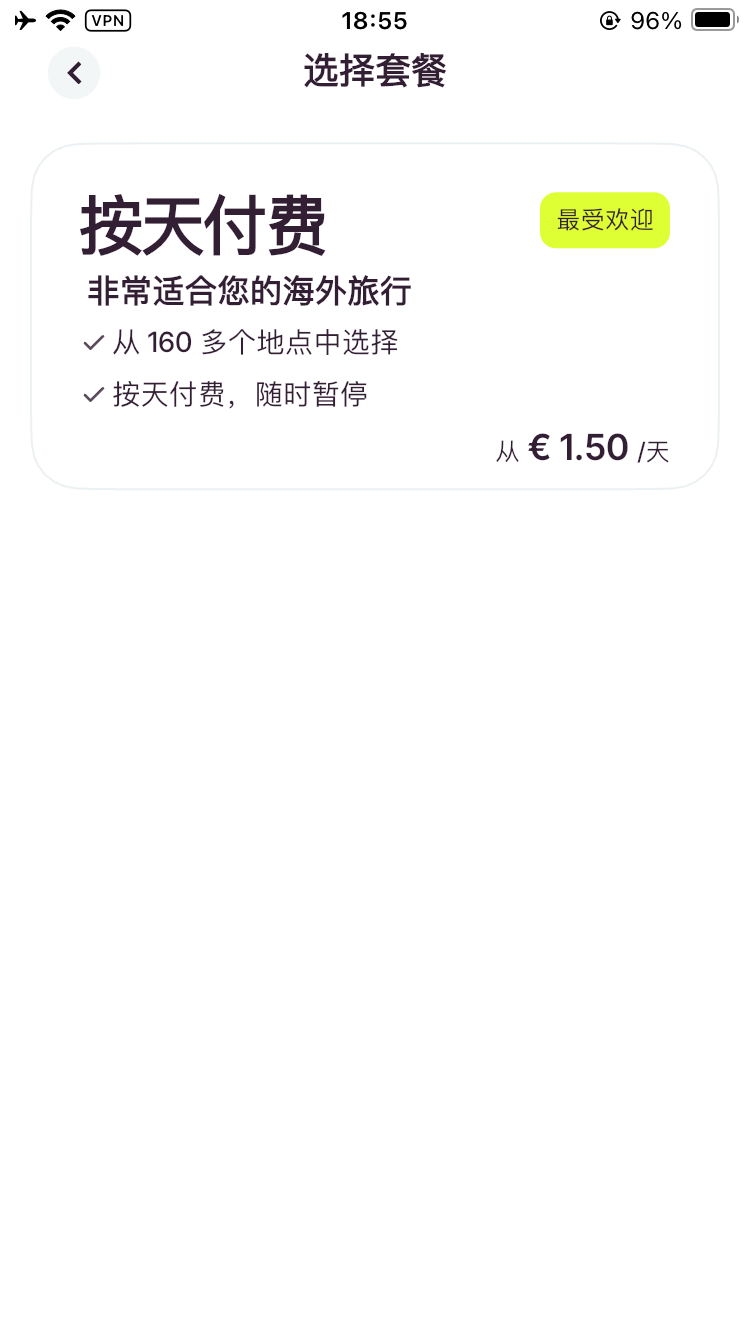Click the € 1.50 price text
The height and width of the screenshot is (1334, 750).
[578, 447]
